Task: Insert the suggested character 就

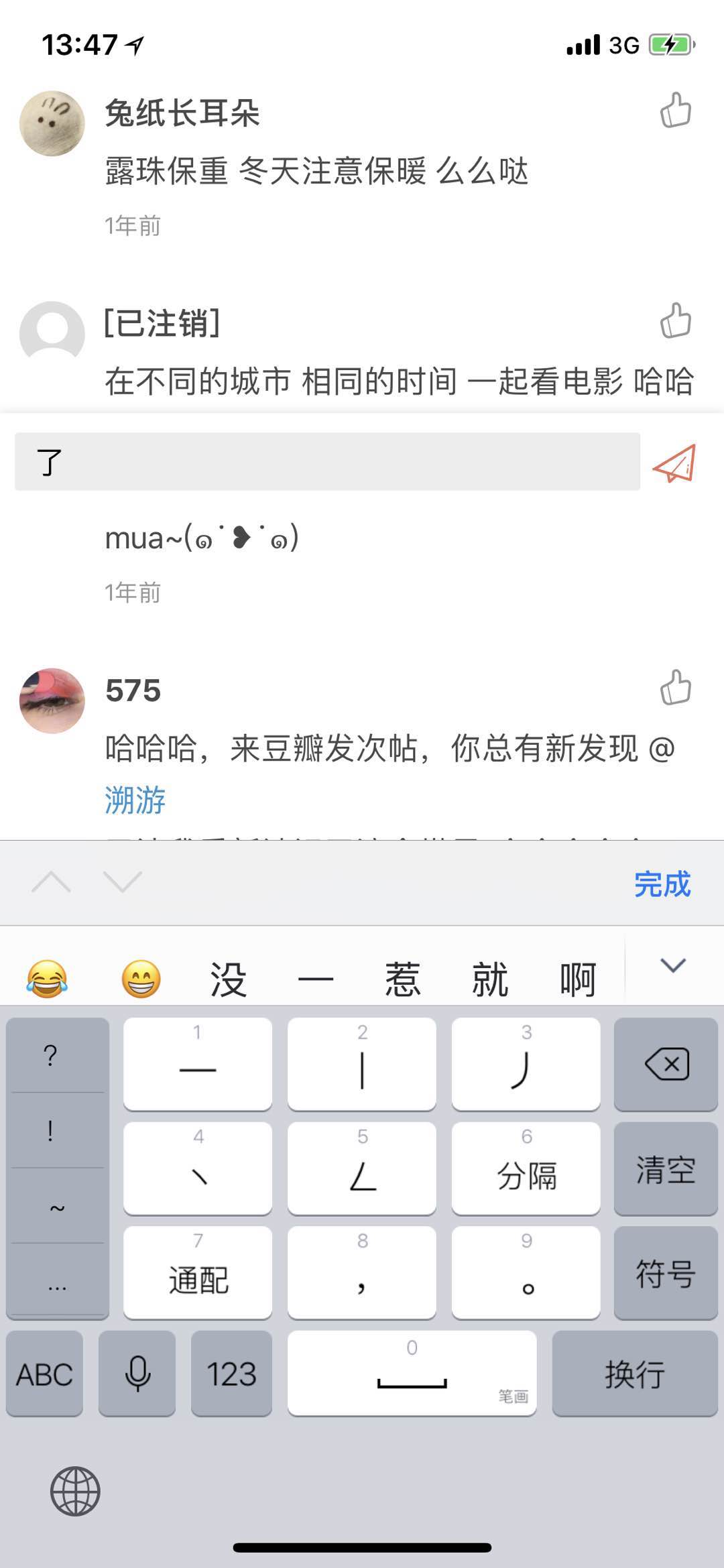Action: tap(490, 979)
